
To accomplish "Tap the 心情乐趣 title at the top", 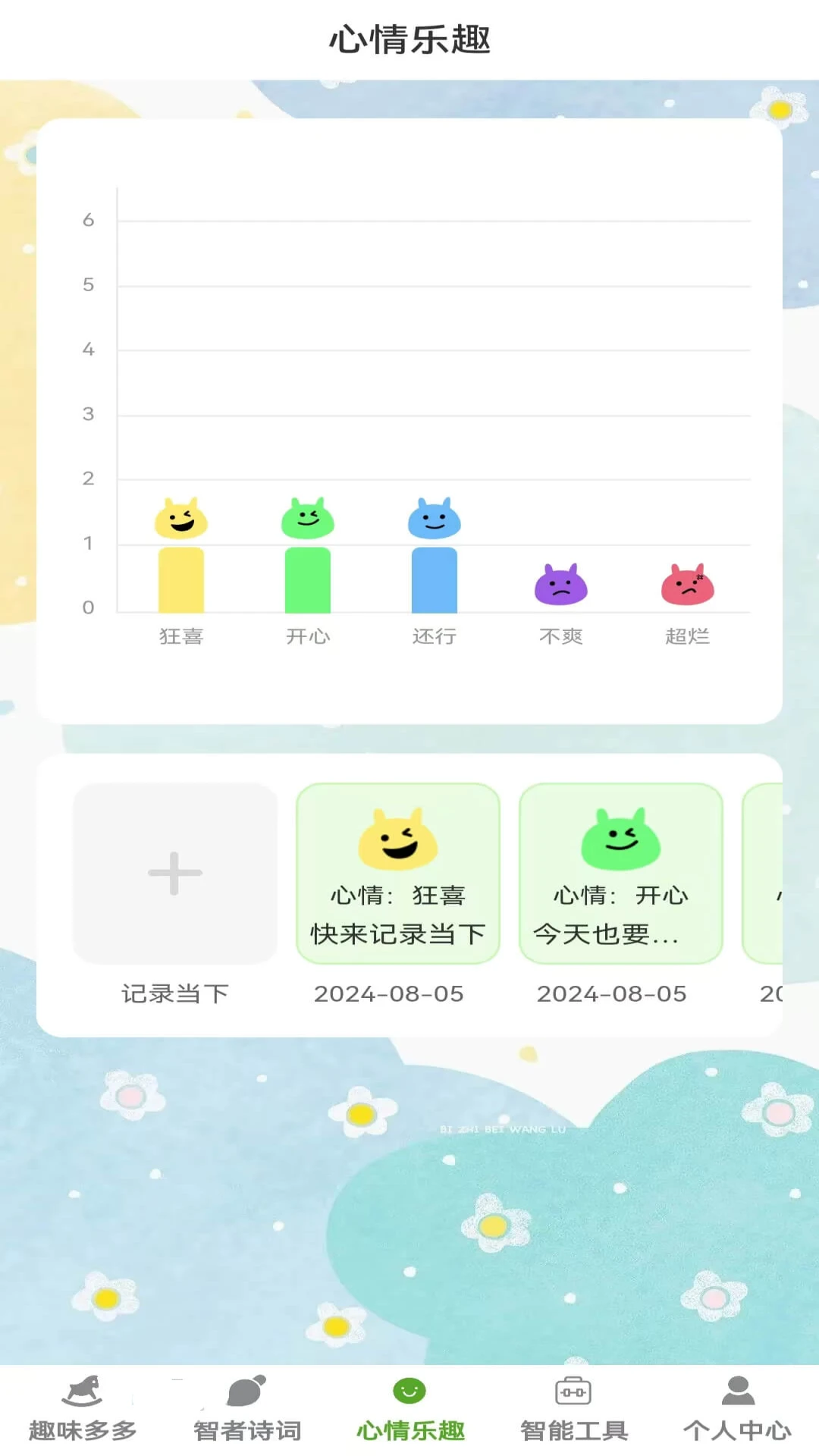I will (x=409, y=42).
